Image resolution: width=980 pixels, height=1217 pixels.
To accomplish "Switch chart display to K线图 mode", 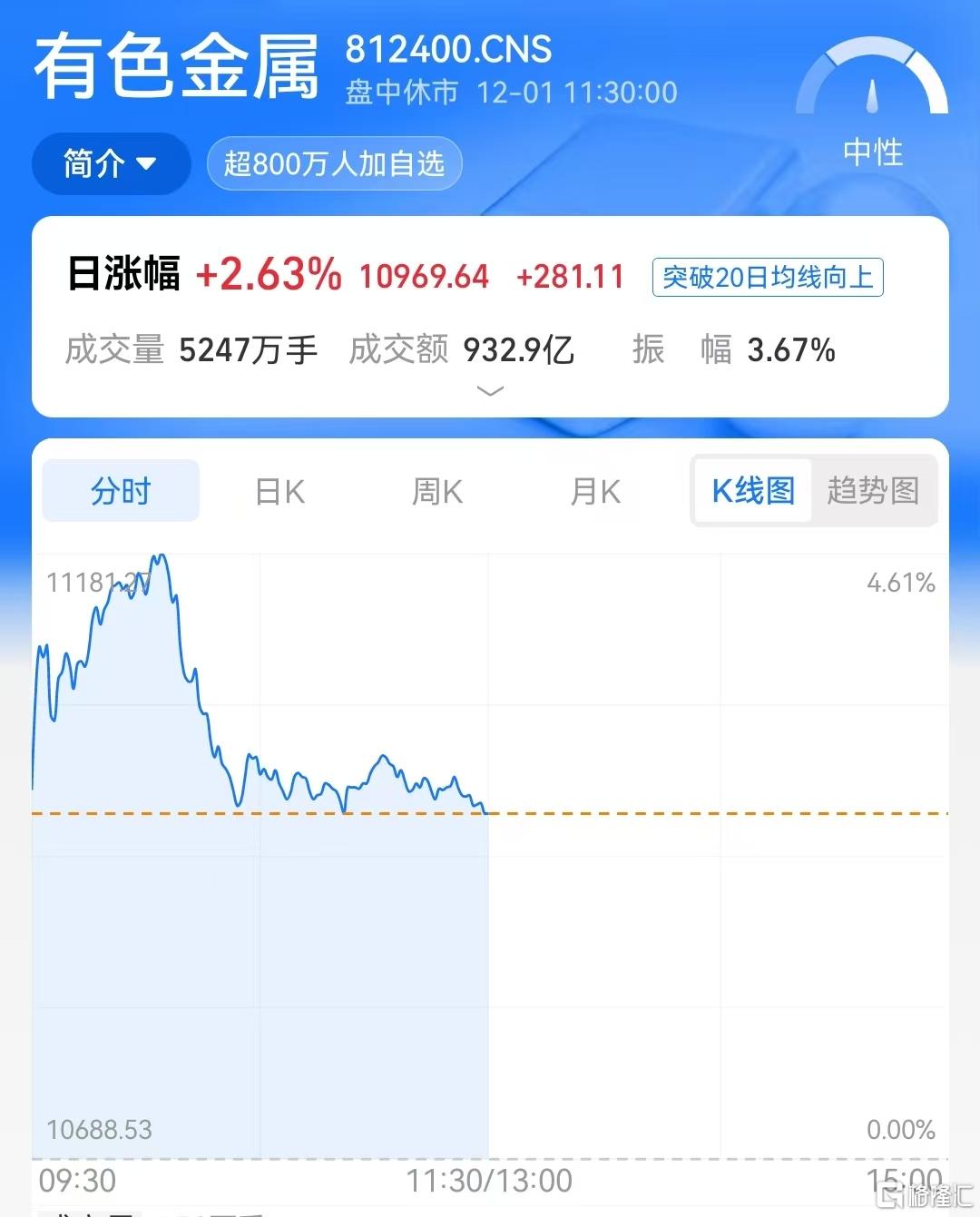I will (x=752, y=491).
